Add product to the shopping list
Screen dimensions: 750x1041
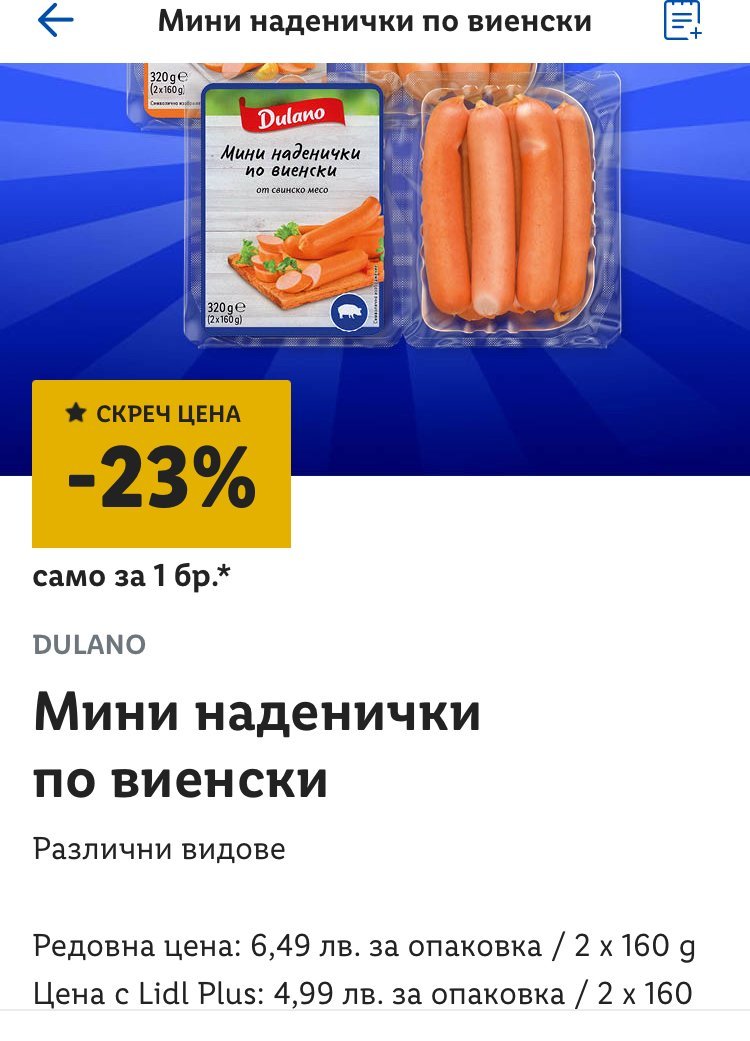pyautogui.click(x=683, y=21)
